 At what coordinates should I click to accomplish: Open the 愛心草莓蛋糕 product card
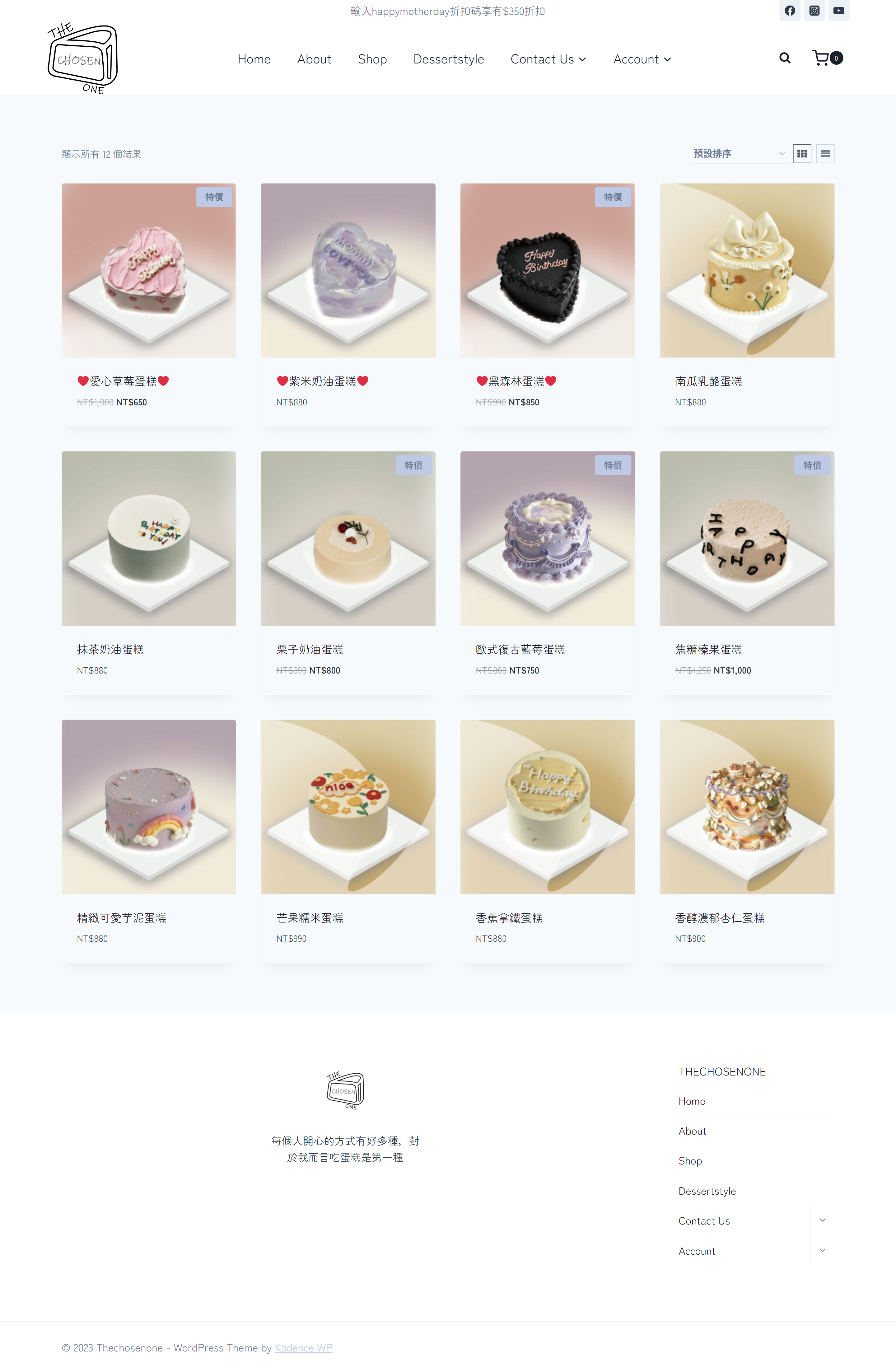(x=149, y=271)
